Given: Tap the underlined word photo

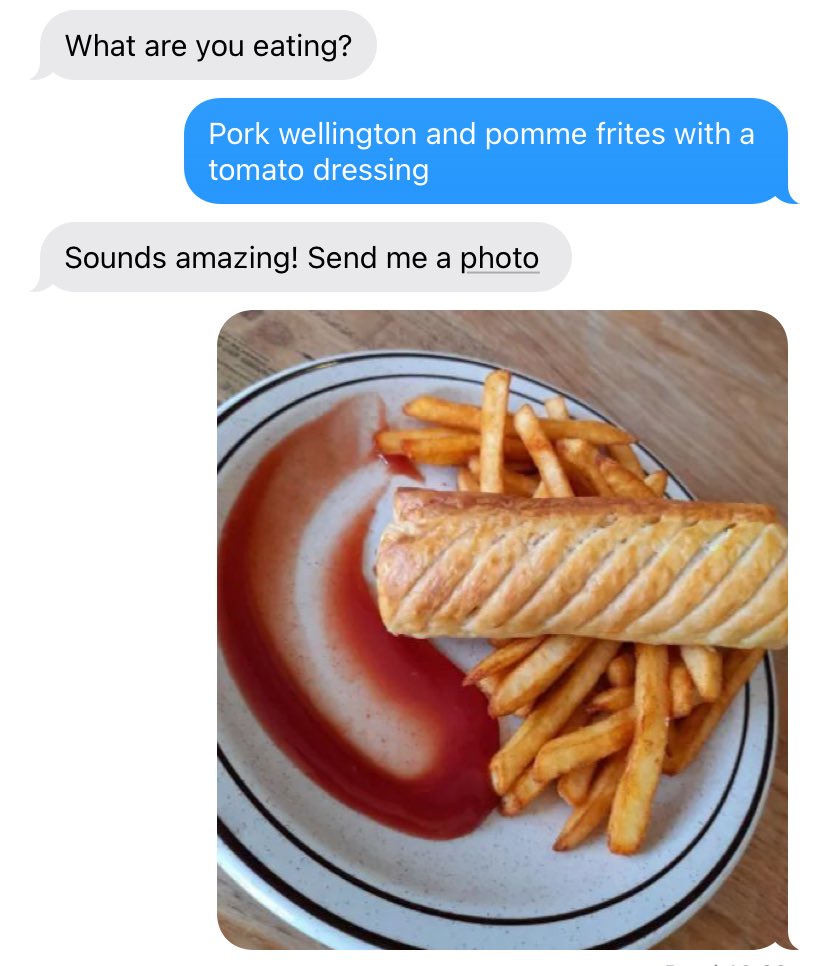Looking at the screenshot, I should (499, 258).
